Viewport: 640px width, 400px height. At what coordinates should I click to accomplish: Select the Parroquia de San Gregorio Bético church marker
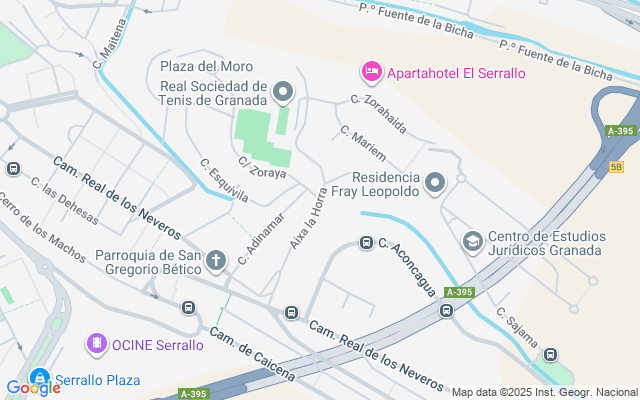216,262
